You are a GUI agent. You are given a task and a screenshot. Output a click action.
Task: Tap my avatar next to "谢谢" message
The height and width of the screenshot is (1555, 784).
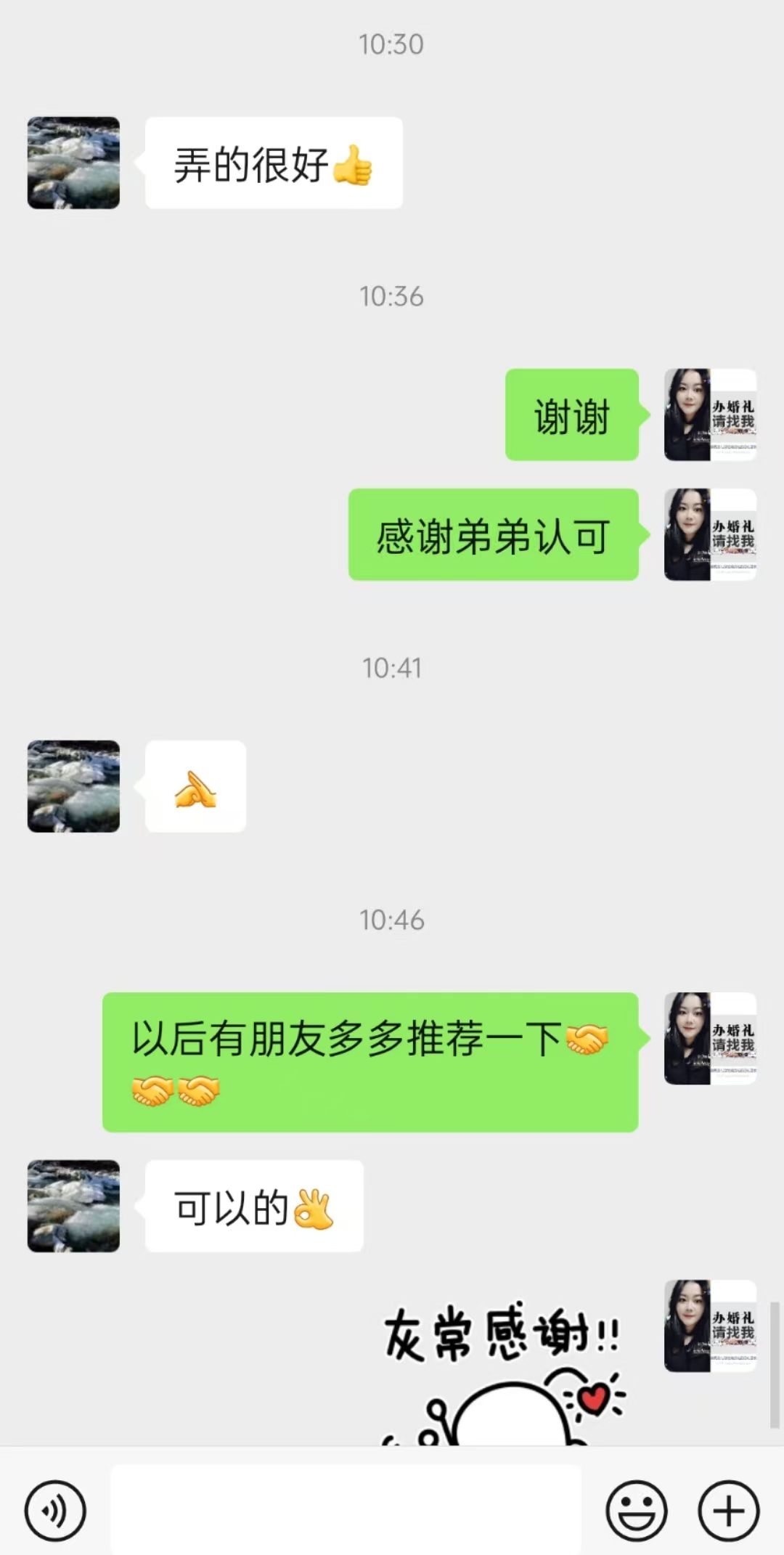(710, 415)
